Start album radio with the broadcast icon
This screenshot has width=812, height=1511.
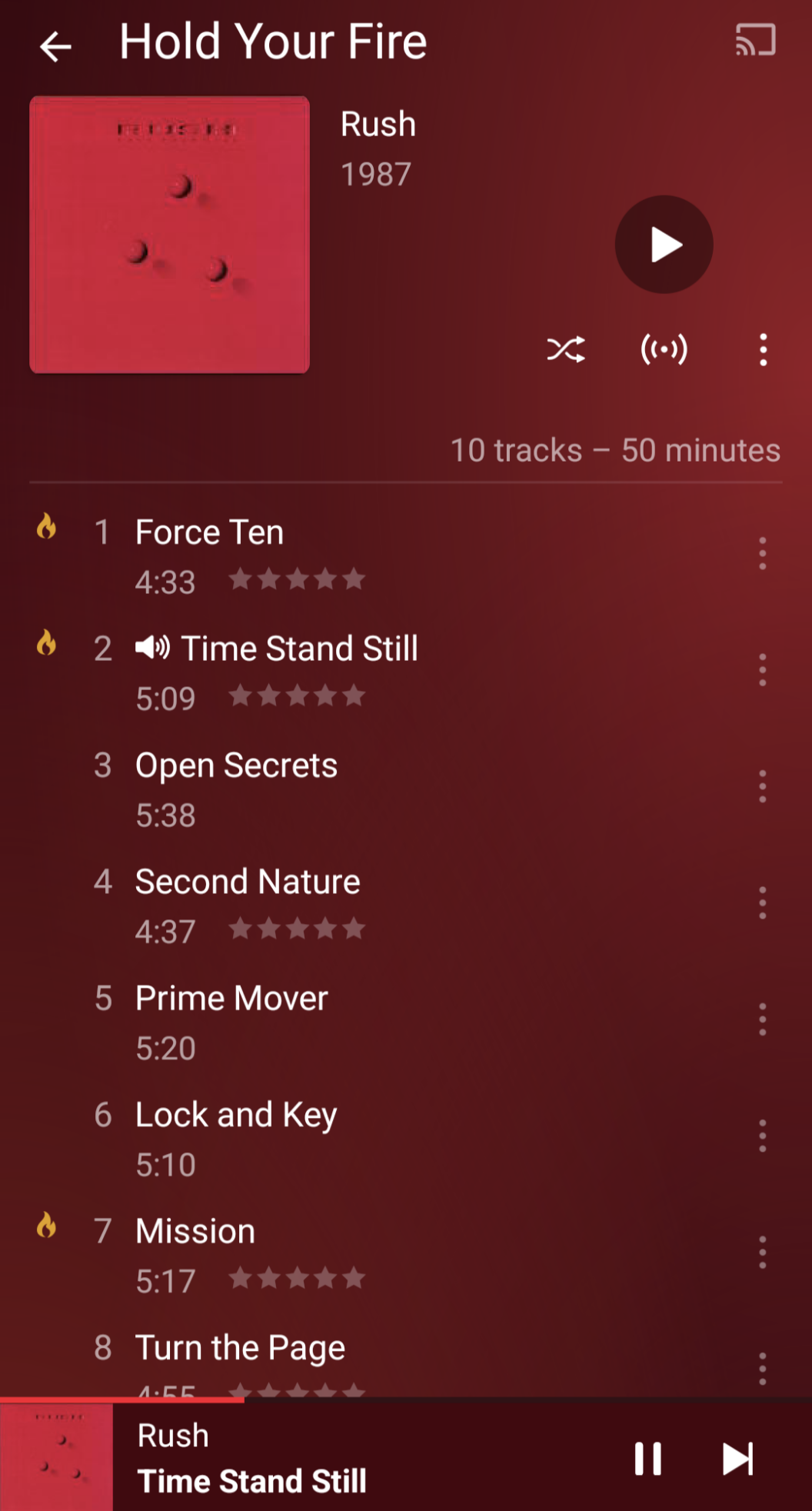[664, 350]
